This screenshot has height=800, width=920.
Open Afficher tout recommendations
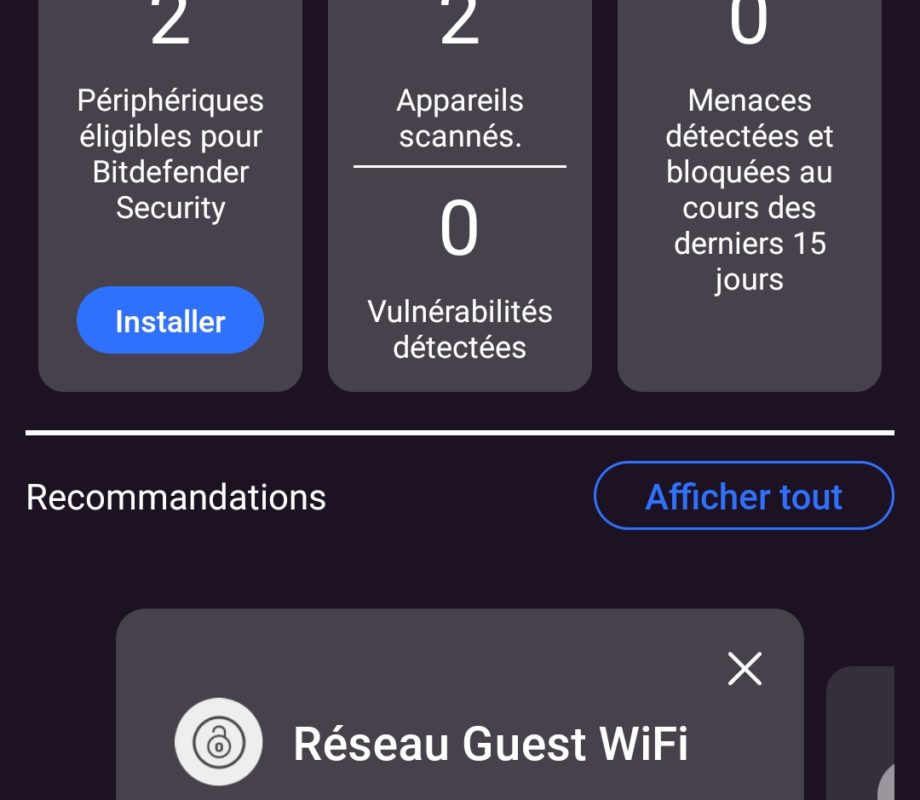click(x=743, y=496)
